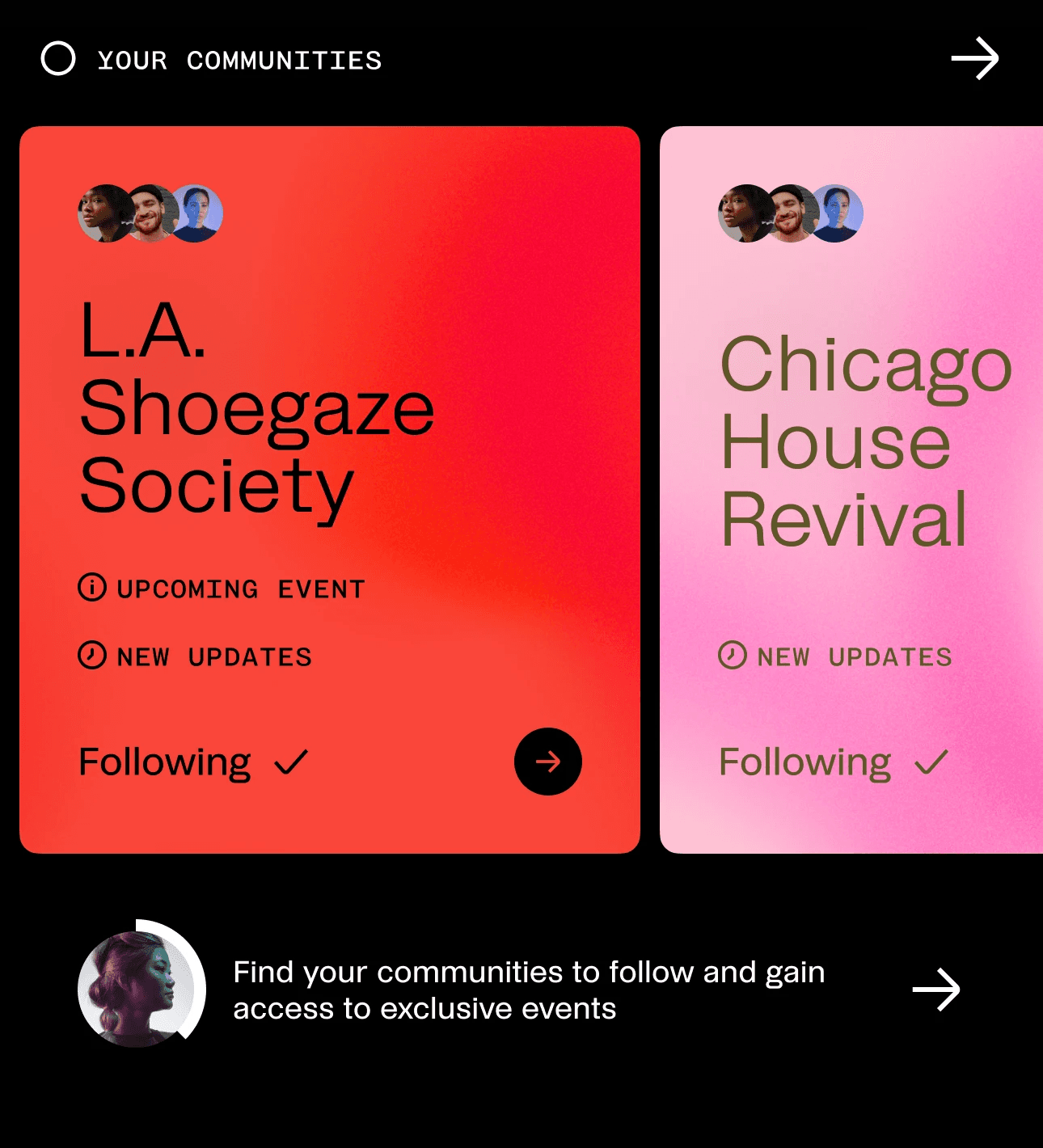The image size is (1043, 1148).
Task: View New Updates for Chicago House Revival
Action: pos(835,656)
